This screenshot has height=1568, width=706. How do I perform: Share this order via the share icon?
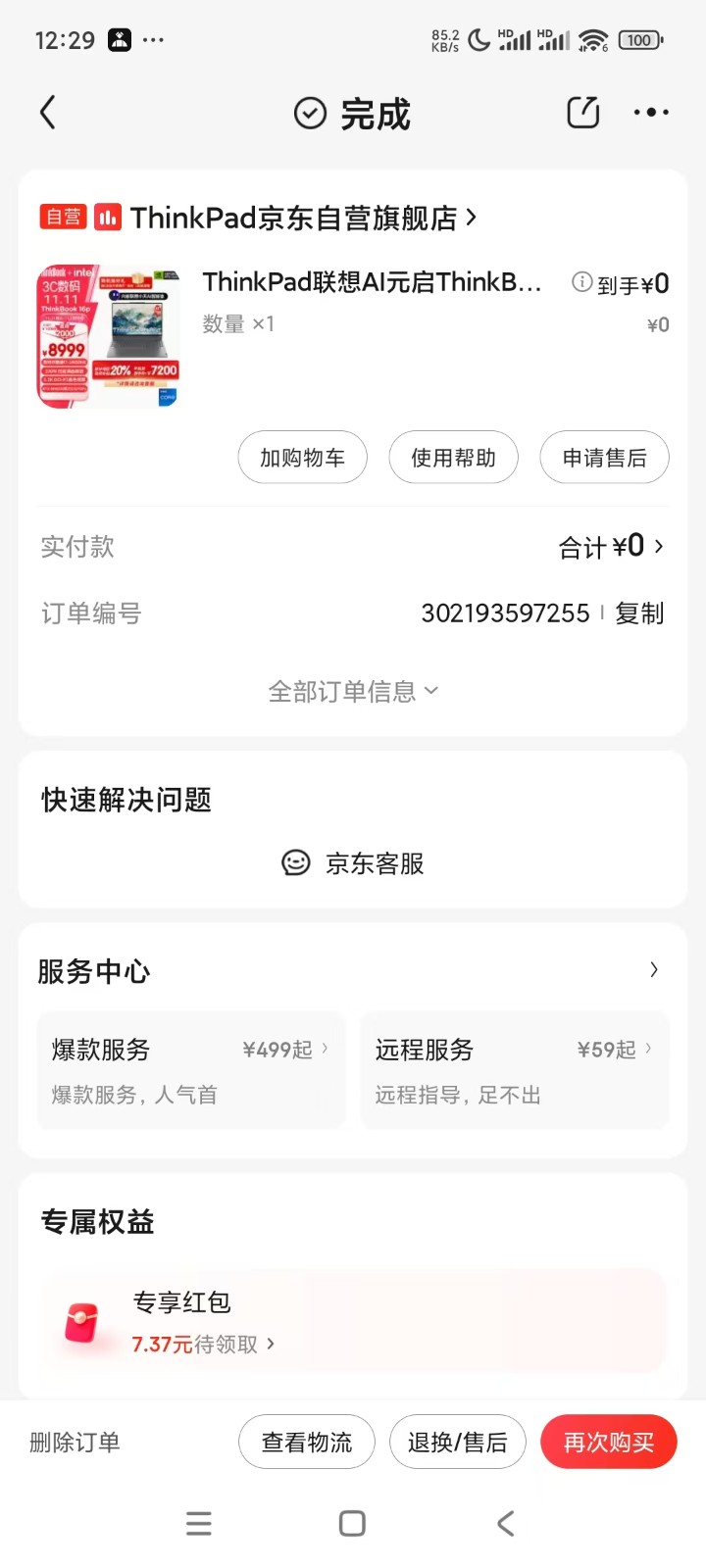[x=583, y=113]
